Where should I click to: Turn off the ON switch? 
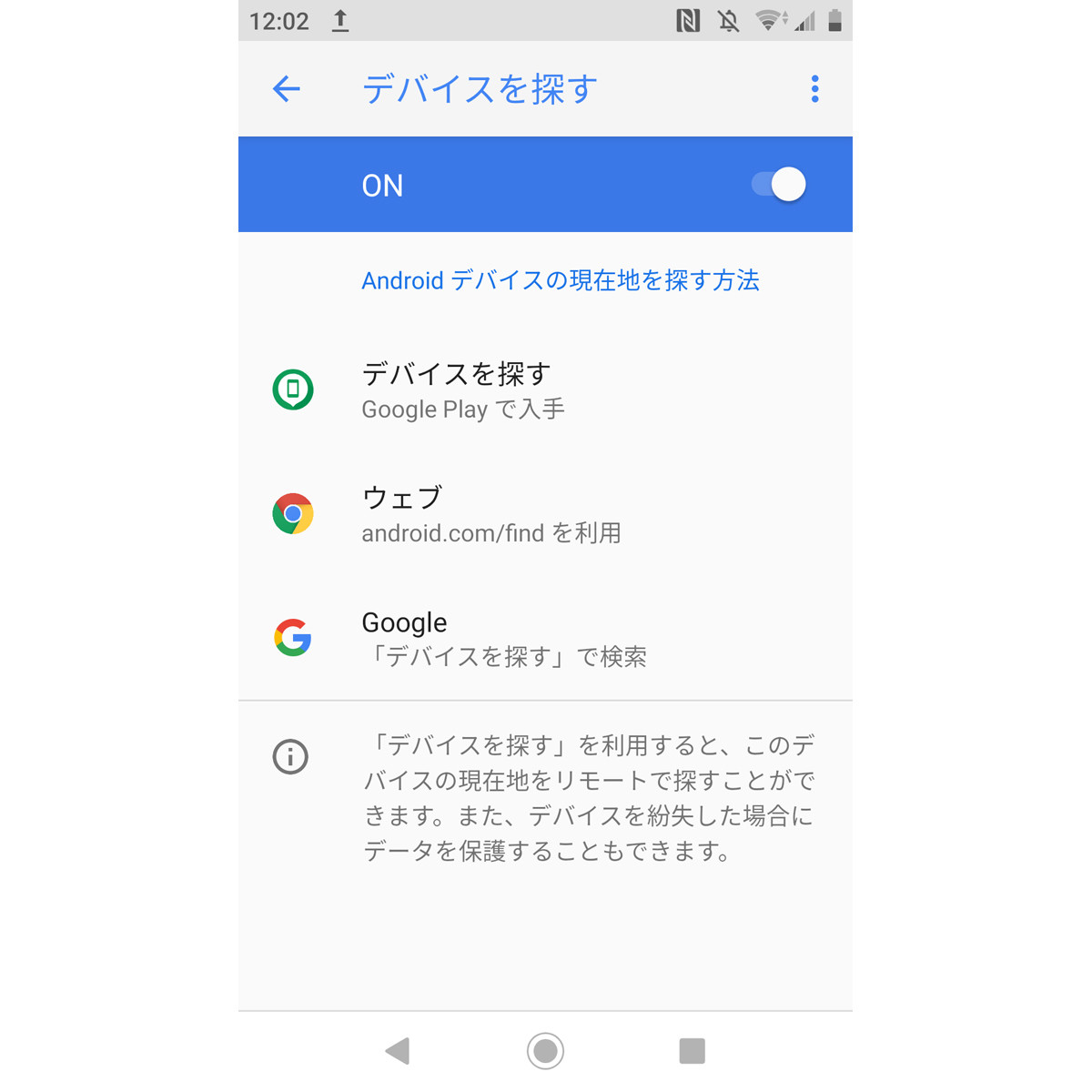779,185
